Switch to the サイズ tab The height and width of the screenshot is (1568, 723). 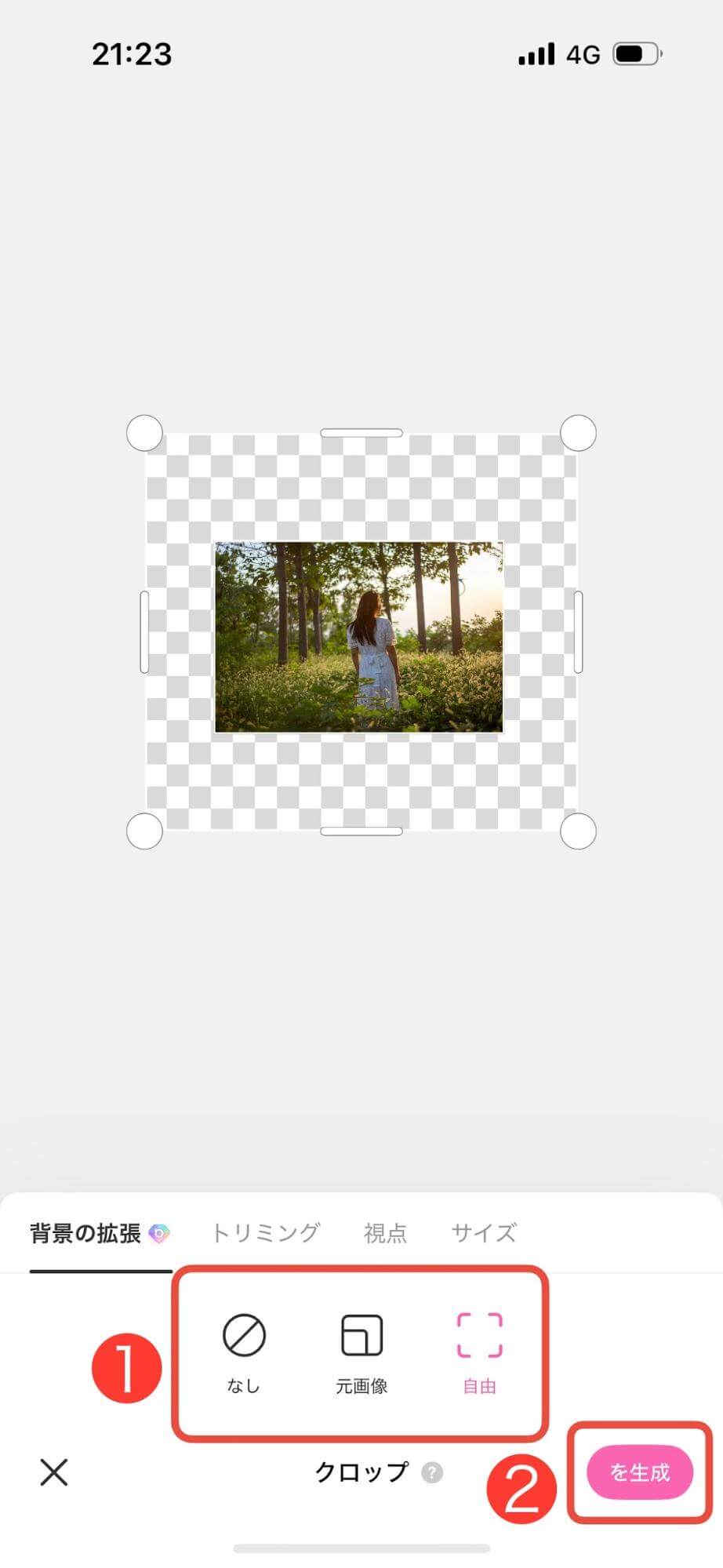pos(483,1233)
